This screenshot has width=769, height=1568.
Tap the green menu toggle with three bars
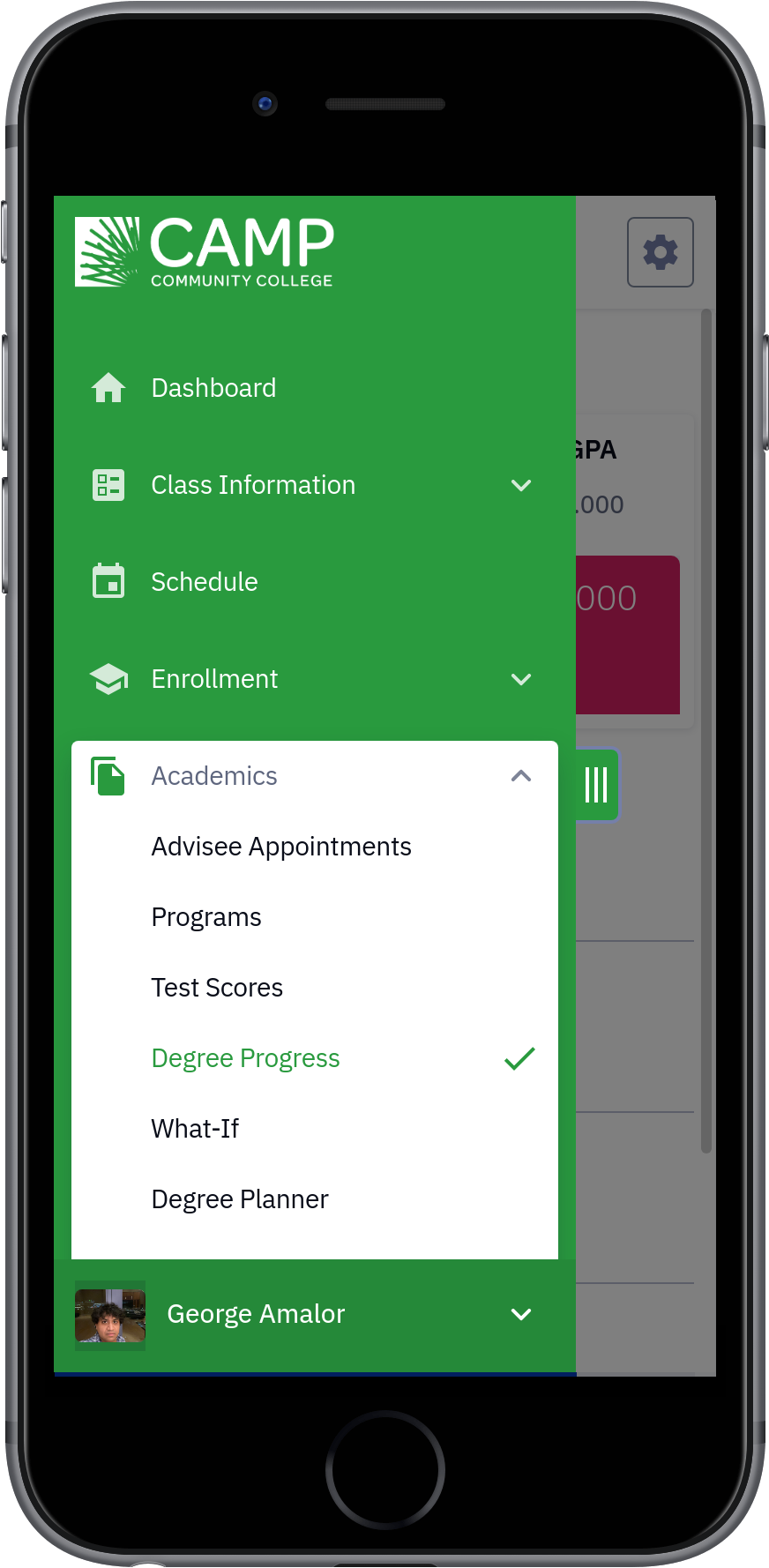click(x=597, y=785)
